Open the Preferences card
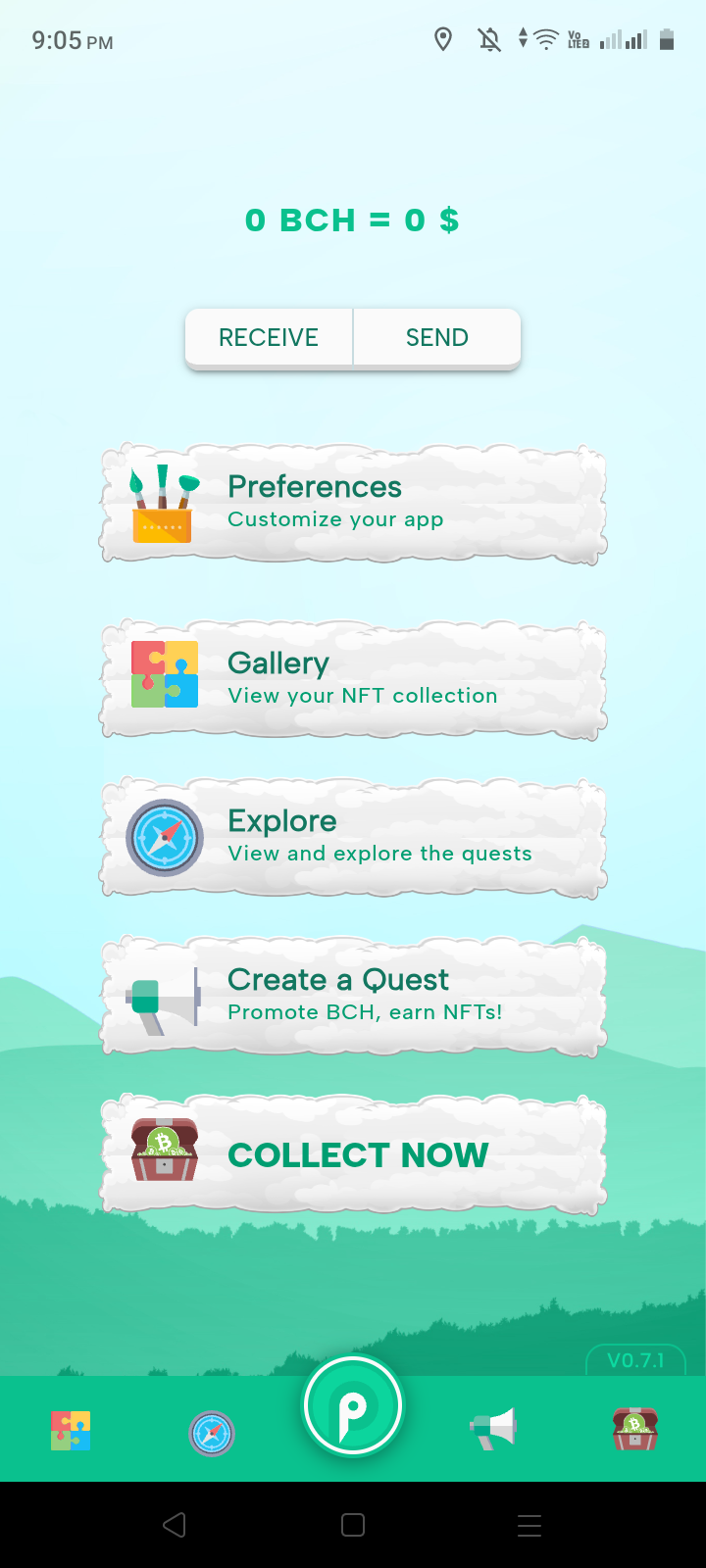This screenshot has width=706, height=1568. pos(353,504)
